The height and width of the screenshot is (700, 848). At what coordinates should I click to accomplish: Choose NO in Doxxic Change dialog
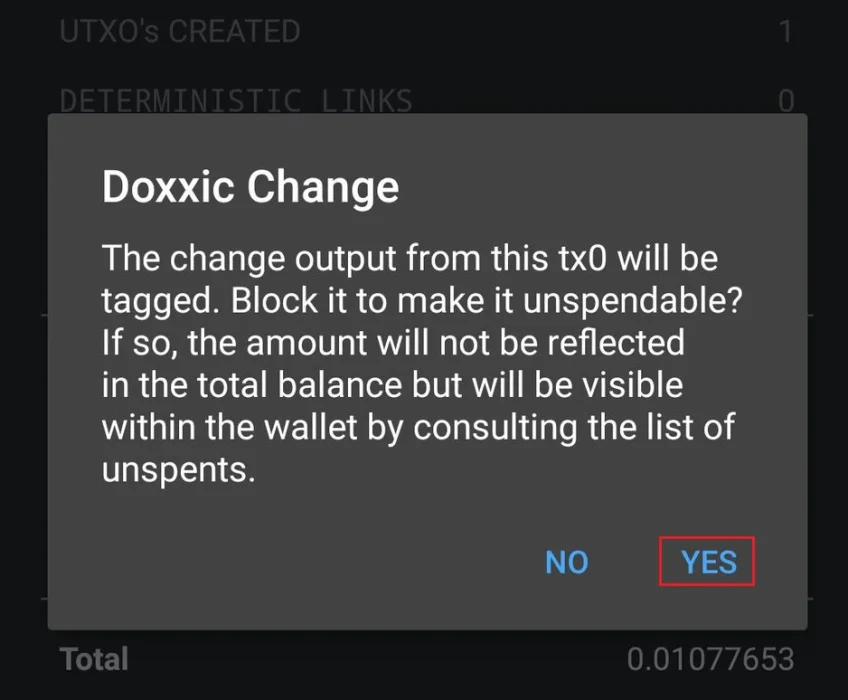tap(566, 562)
